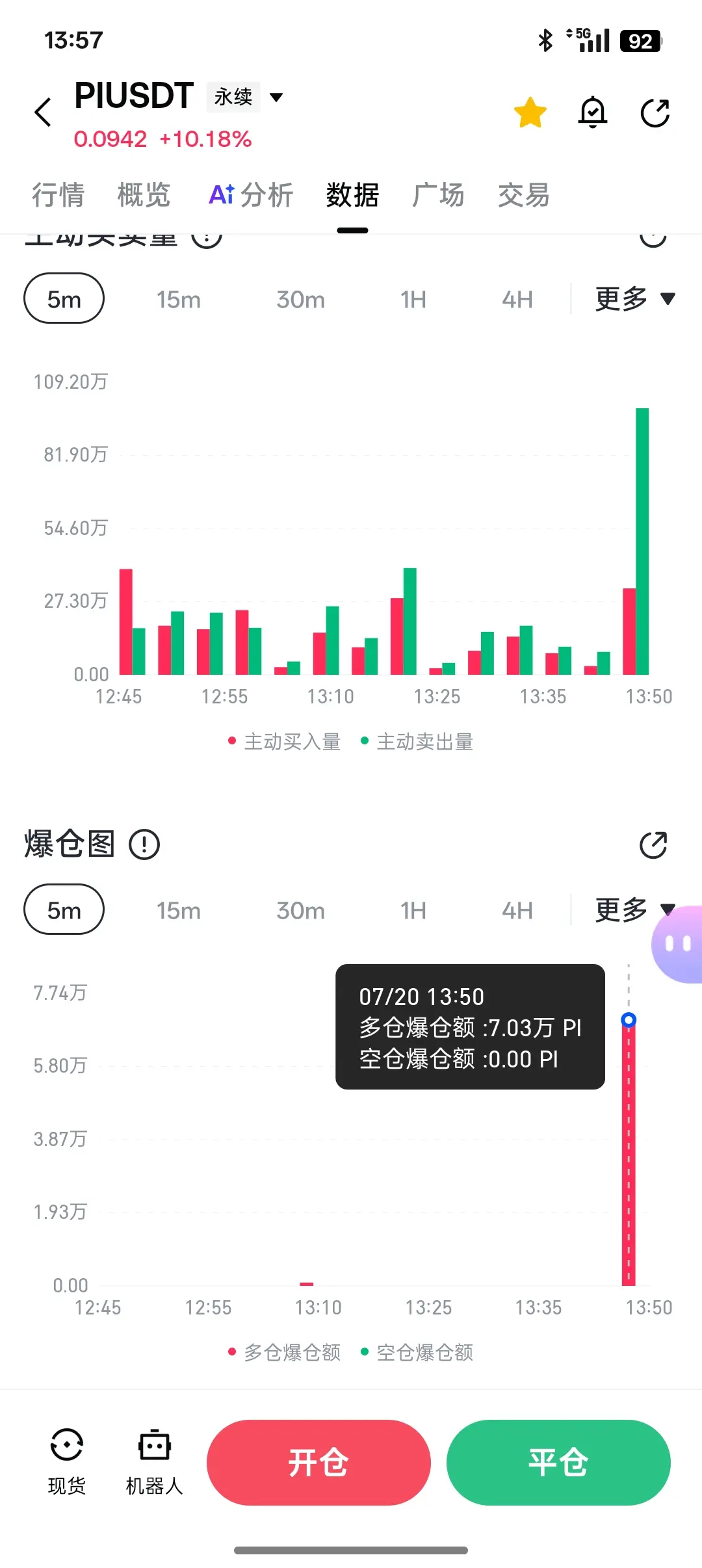Share PIUSDT via the top share icon

pyautogui.click(x=655, y=112)
